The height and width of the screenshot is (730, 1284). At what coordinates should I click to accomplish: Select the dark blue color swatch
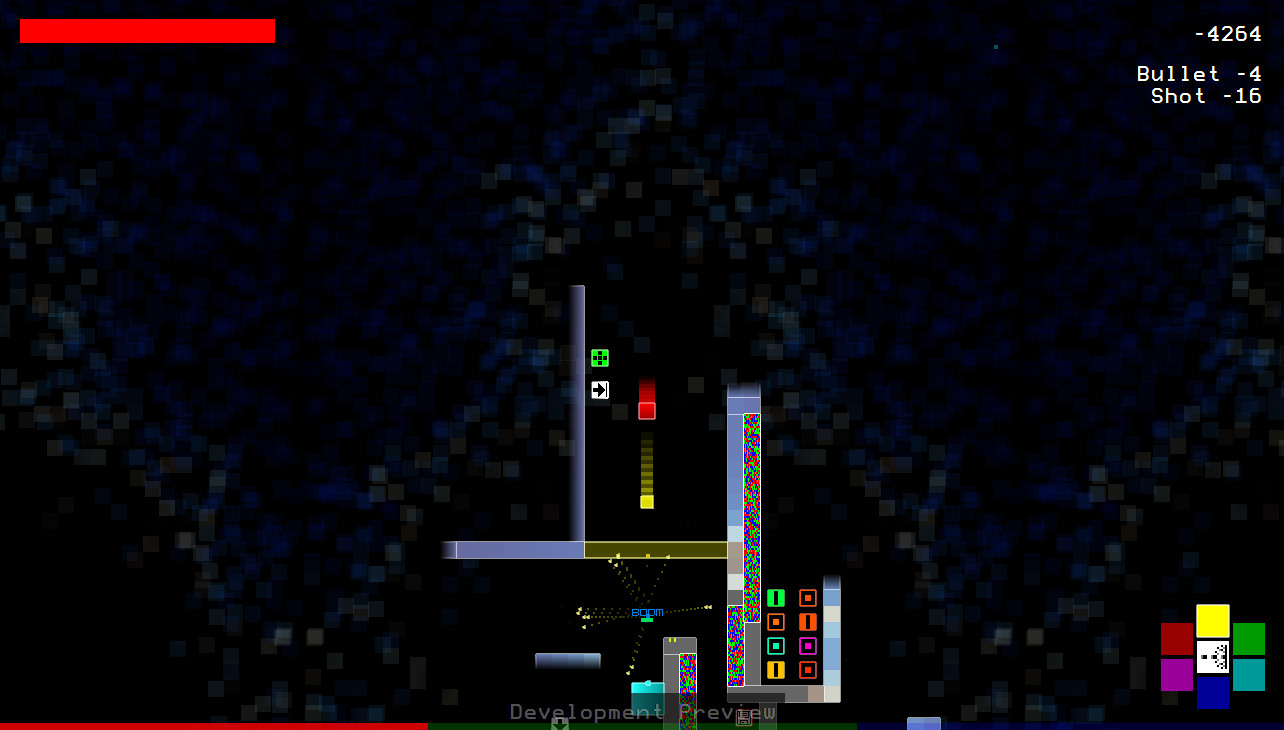1212,693
